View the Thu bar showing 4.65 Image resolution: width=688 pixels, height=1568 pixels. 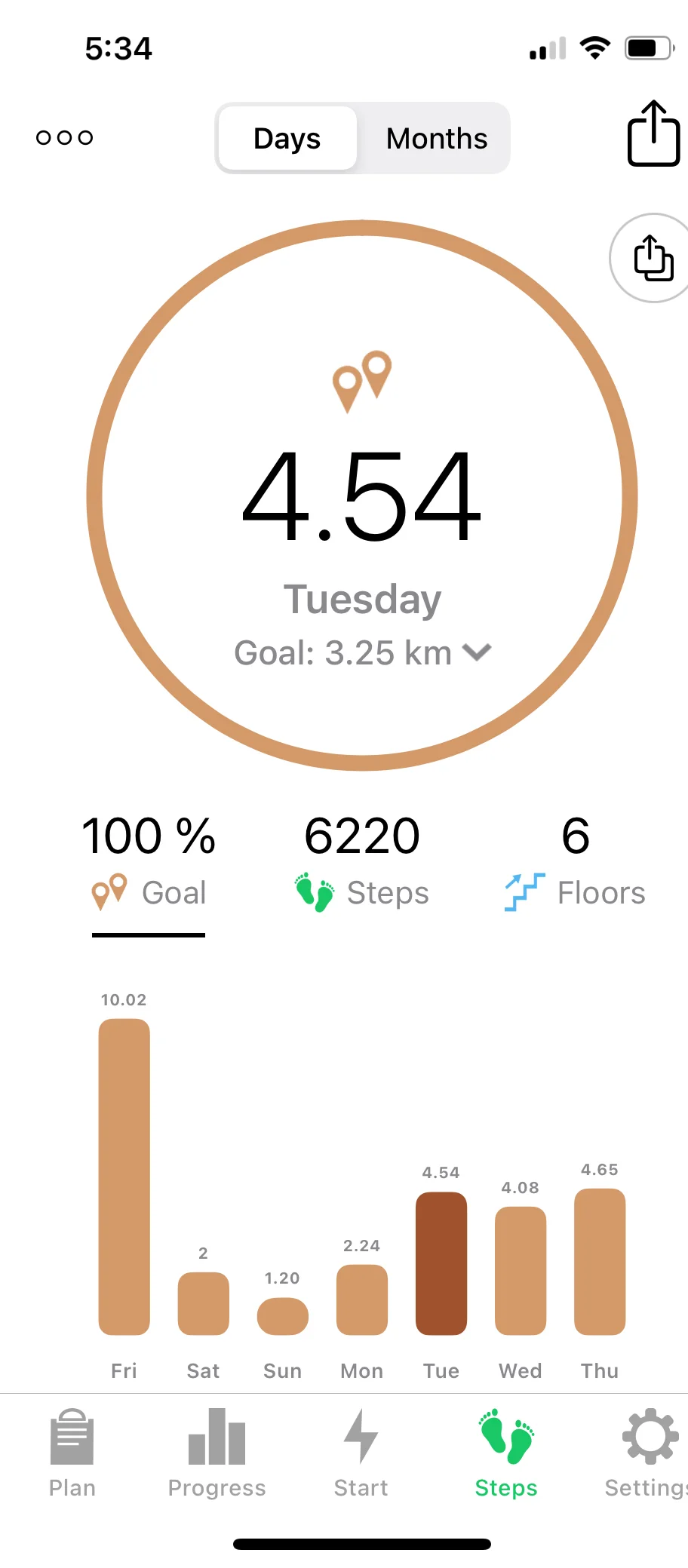tap(600, 1261)
